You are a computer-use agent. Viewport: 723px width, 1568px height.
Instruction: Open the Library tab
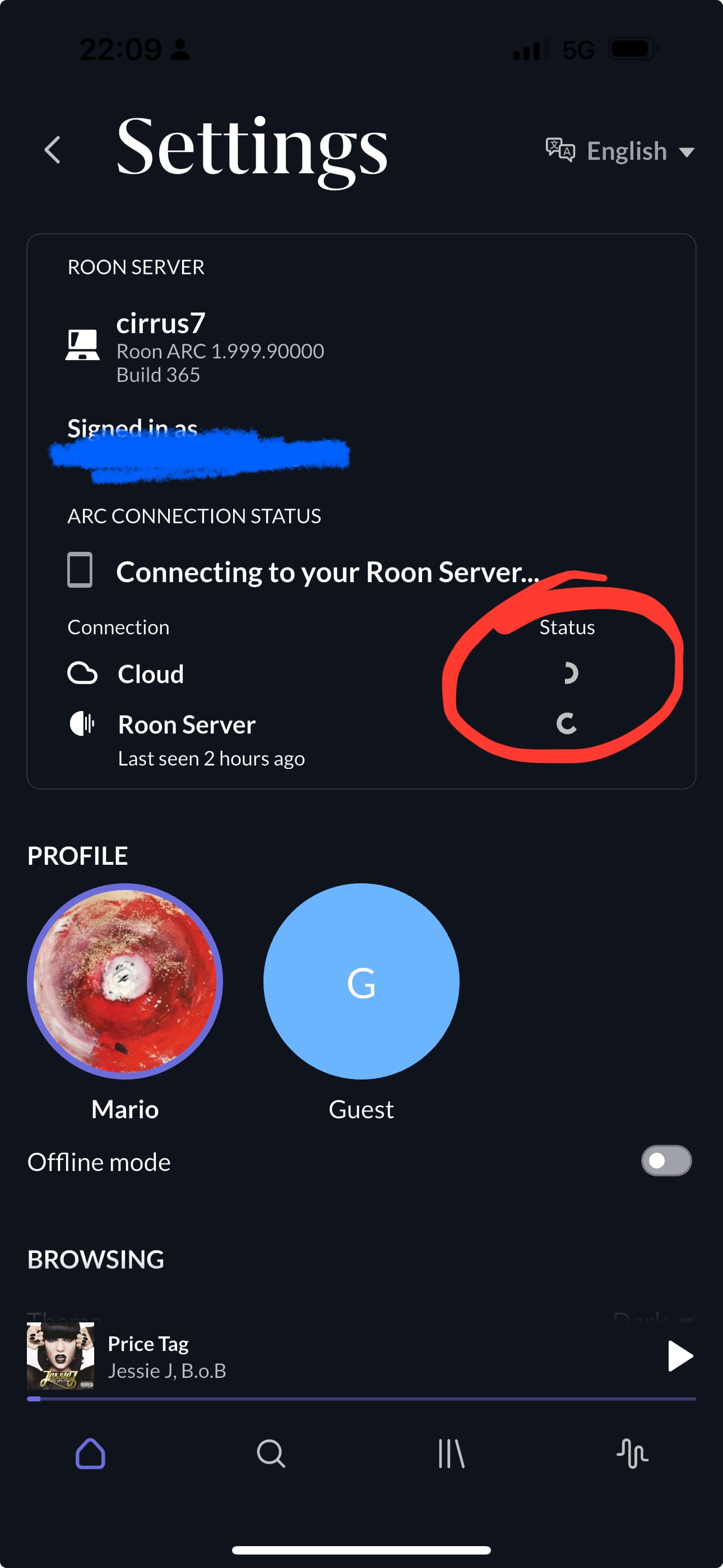coord(451,1454)
